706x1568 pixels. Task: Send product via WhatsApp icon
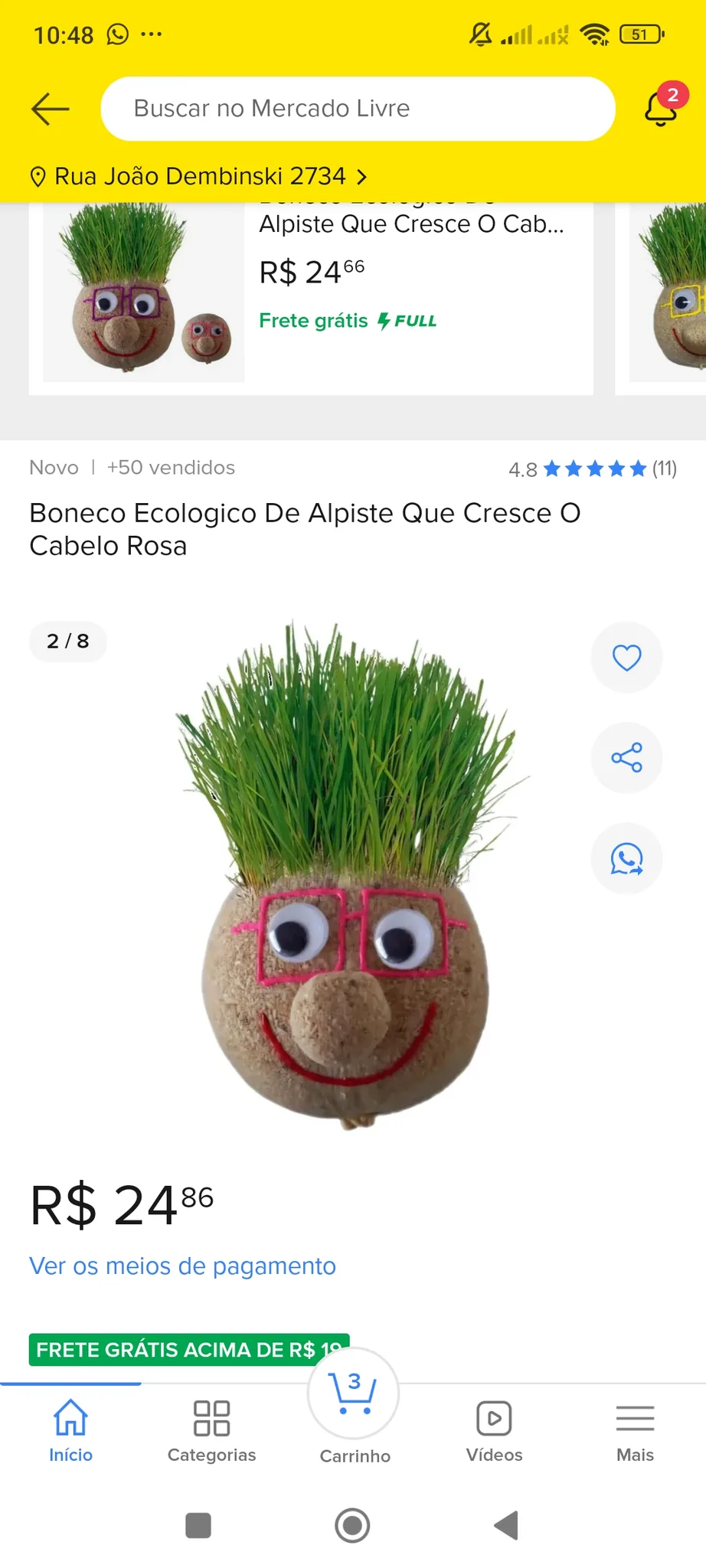coord(626,858)
